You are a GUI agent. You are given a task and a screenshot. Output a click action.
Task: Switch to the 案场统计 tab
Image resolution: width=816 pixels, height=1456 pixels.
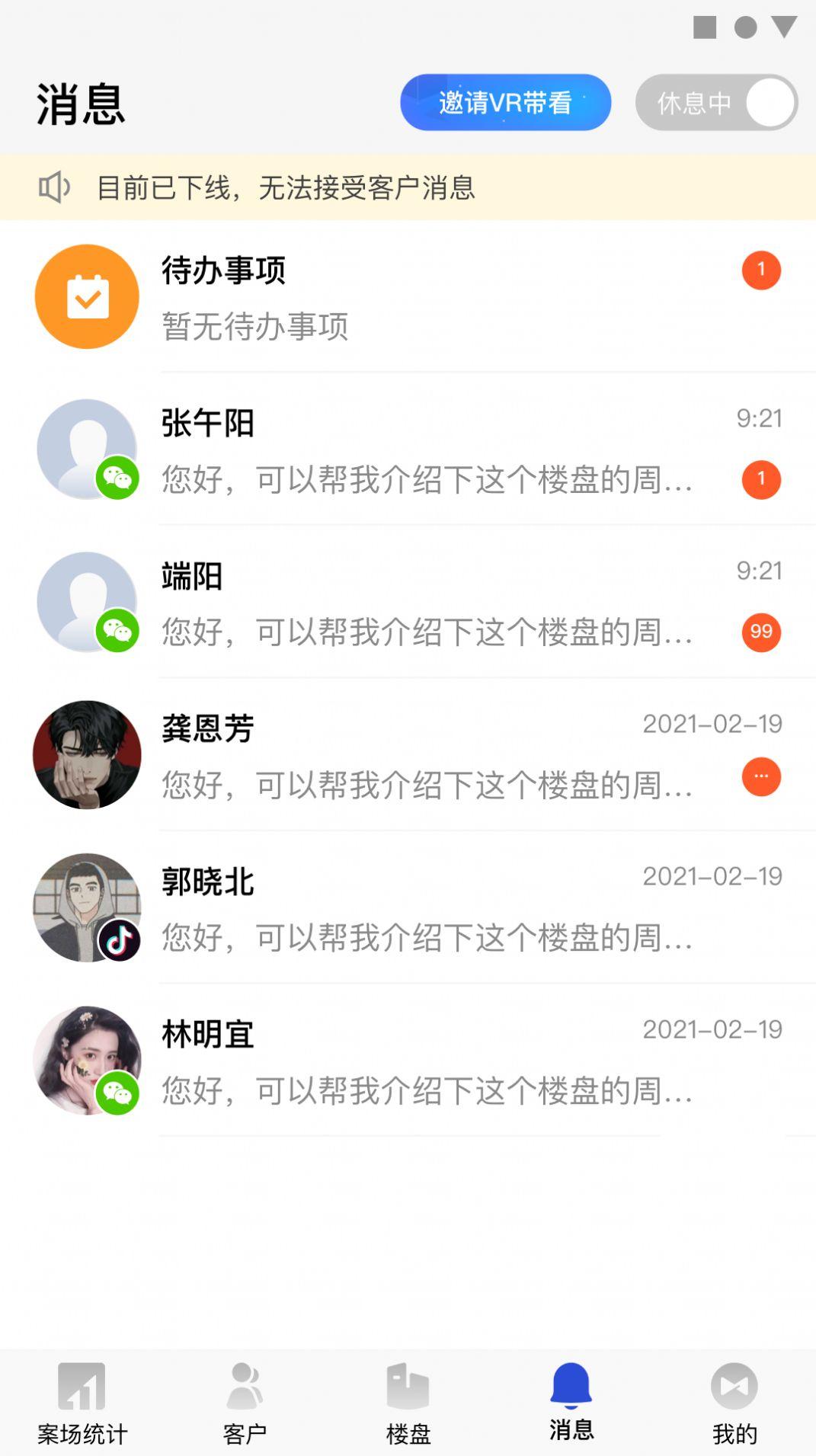pyautogui.click(x=82, y=1403)
